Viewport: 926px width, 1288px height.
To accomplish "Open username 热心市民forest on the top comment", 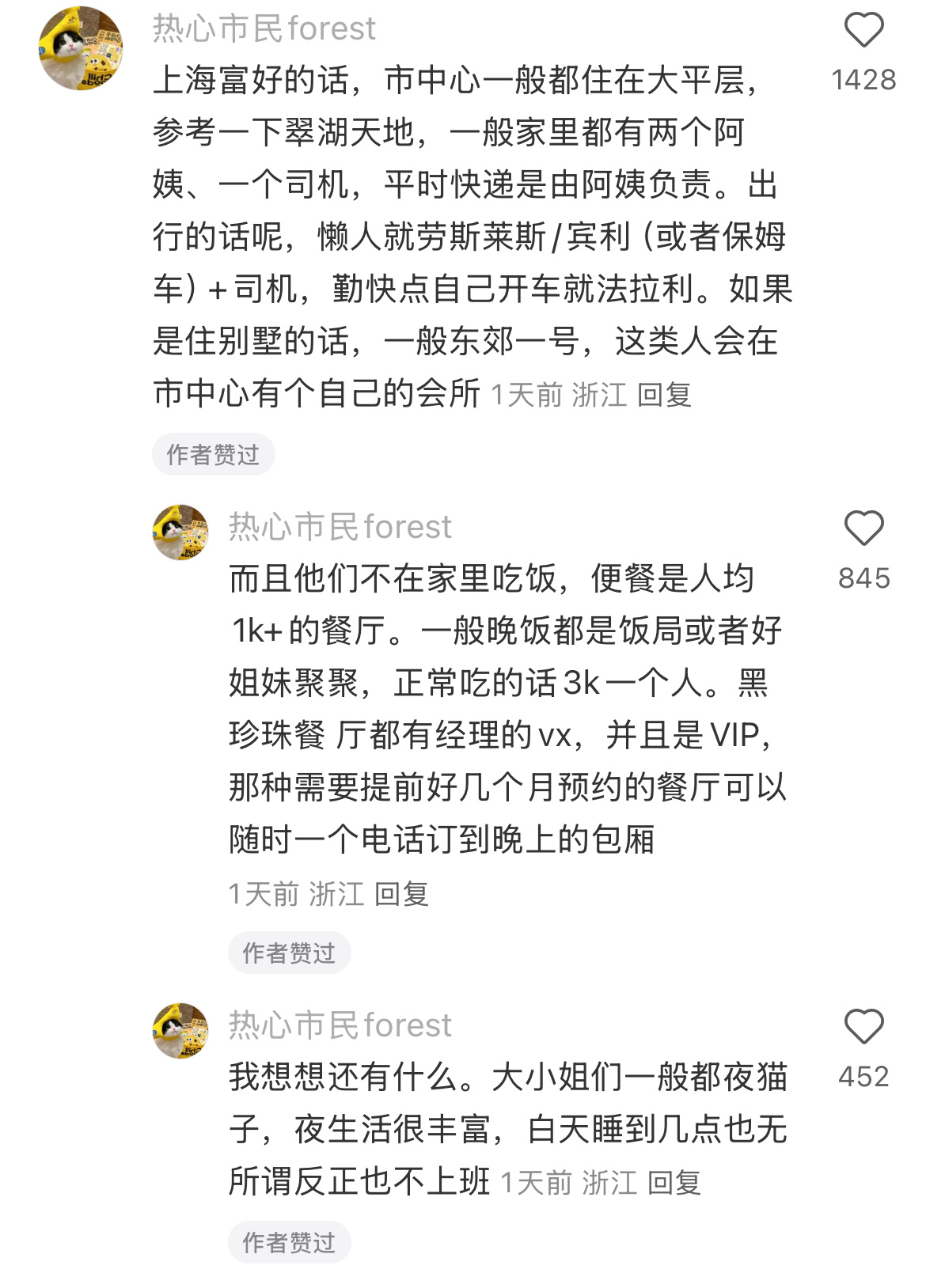I will (264, 29).
